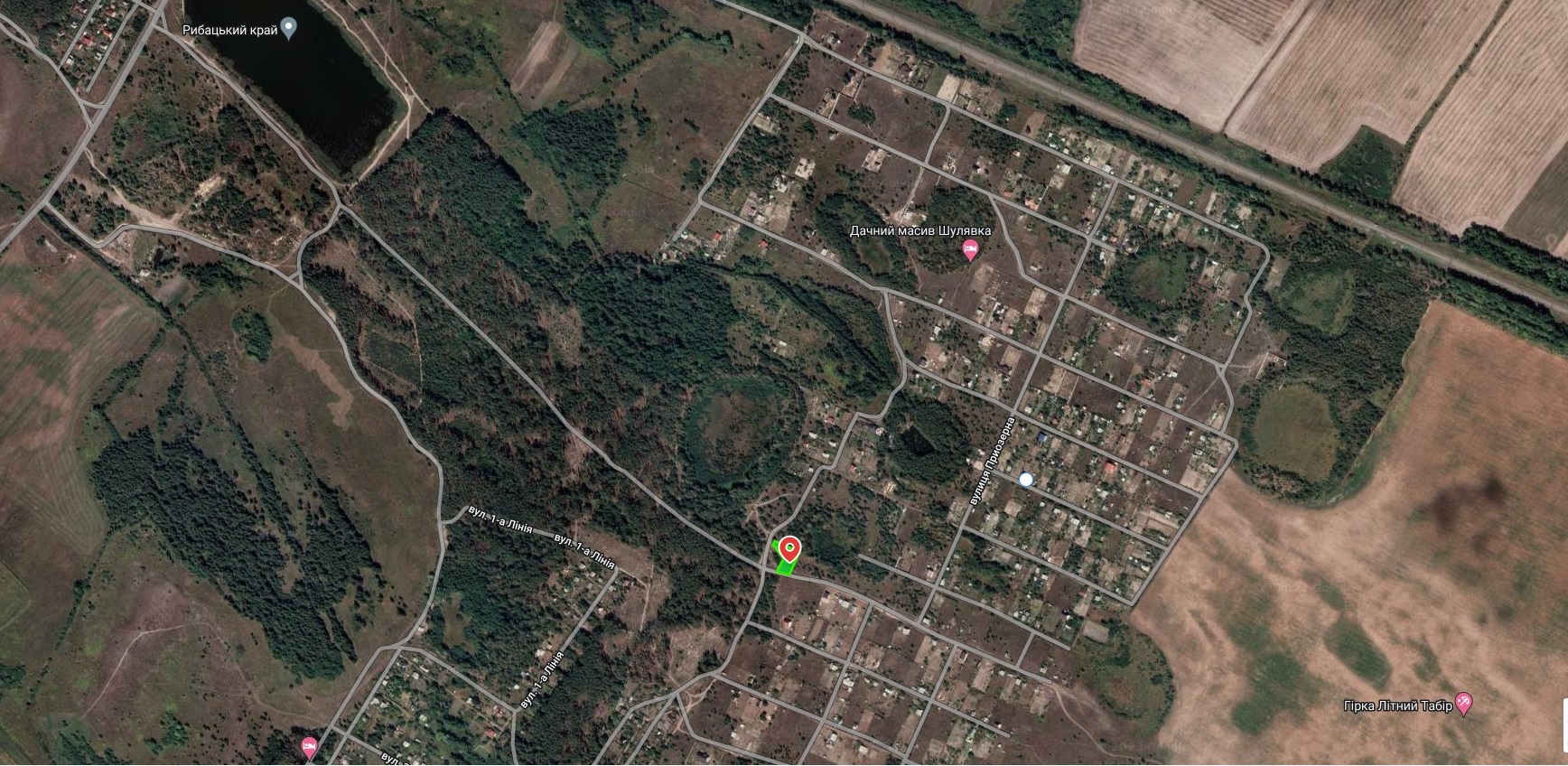
Task: Open the Рибацький край place marker
Action: click(288, 29)
